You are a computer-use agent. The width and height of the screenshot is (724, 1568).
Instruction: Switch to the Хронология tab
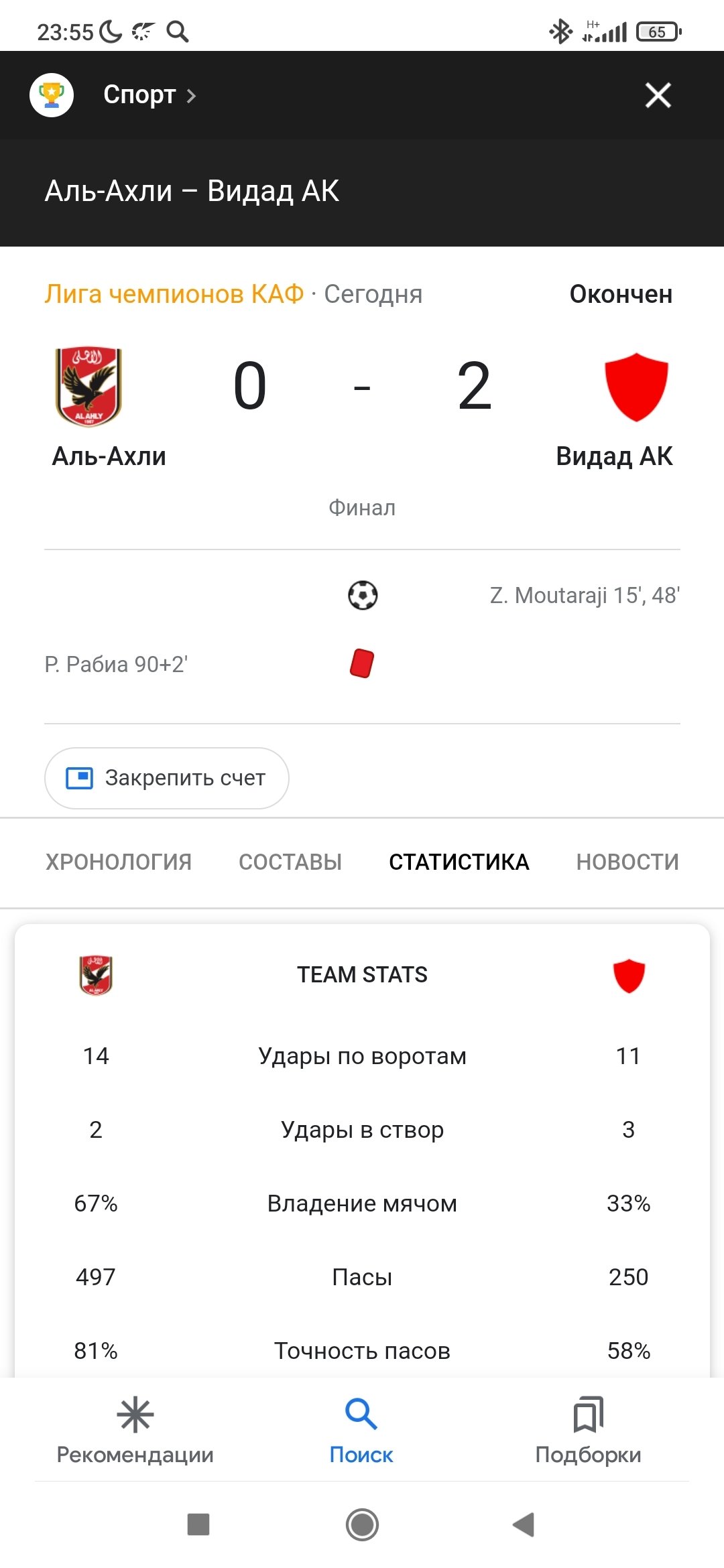point(119,862)
